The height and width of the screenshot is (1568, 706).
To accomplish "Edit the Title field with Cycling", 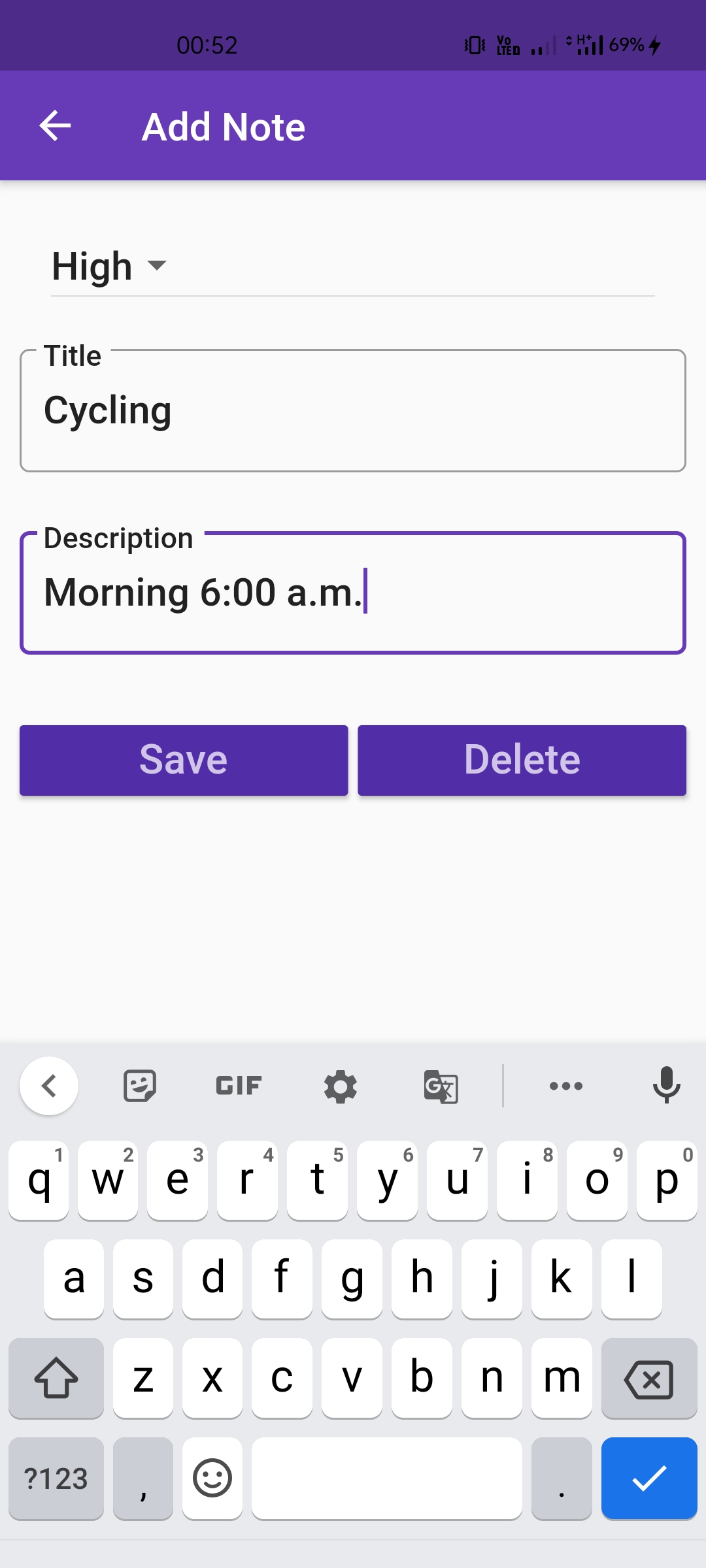I will [x=353, y=411].
